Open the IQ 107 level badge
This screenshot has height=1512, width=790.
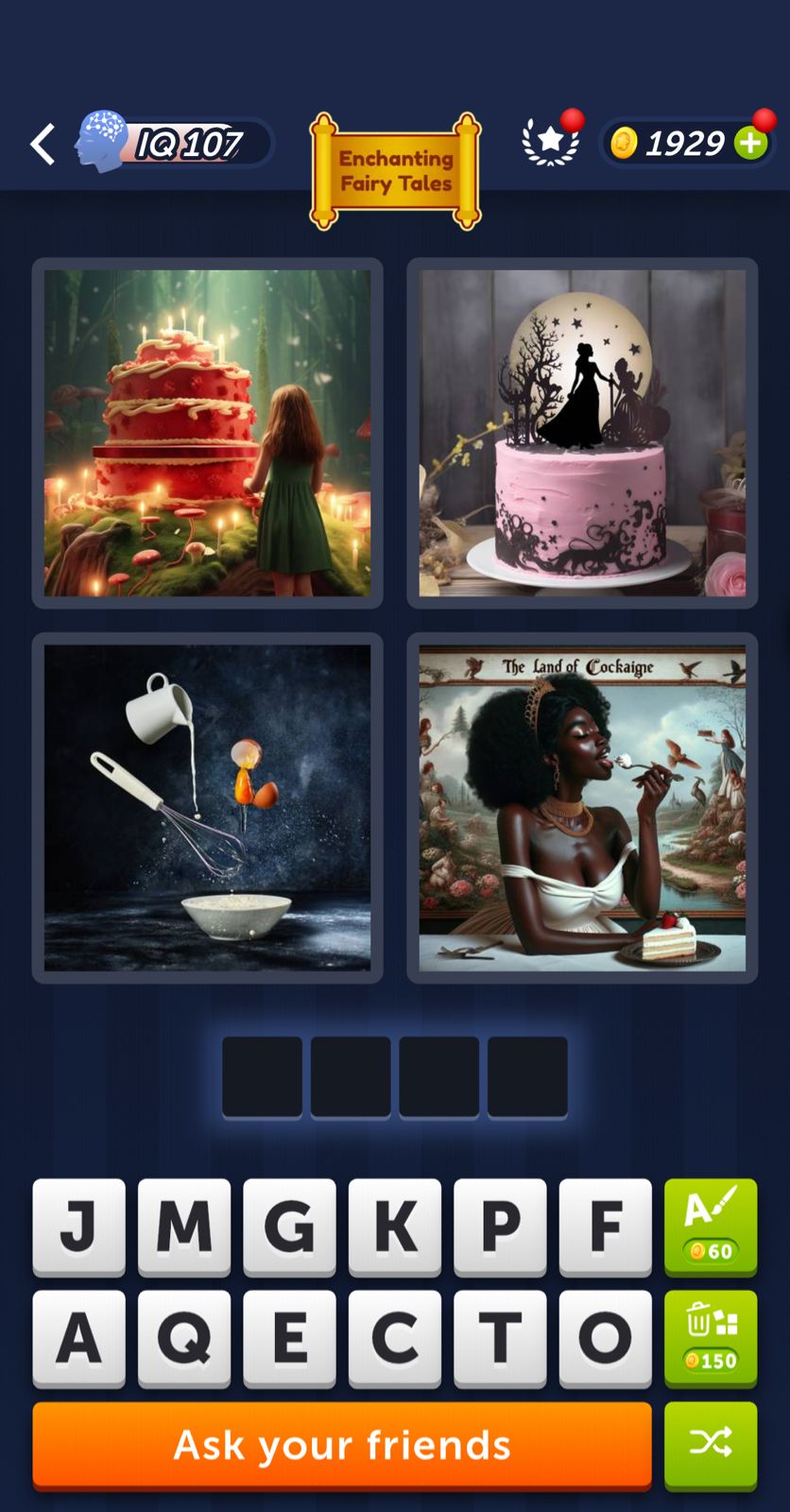pos(176,144)
